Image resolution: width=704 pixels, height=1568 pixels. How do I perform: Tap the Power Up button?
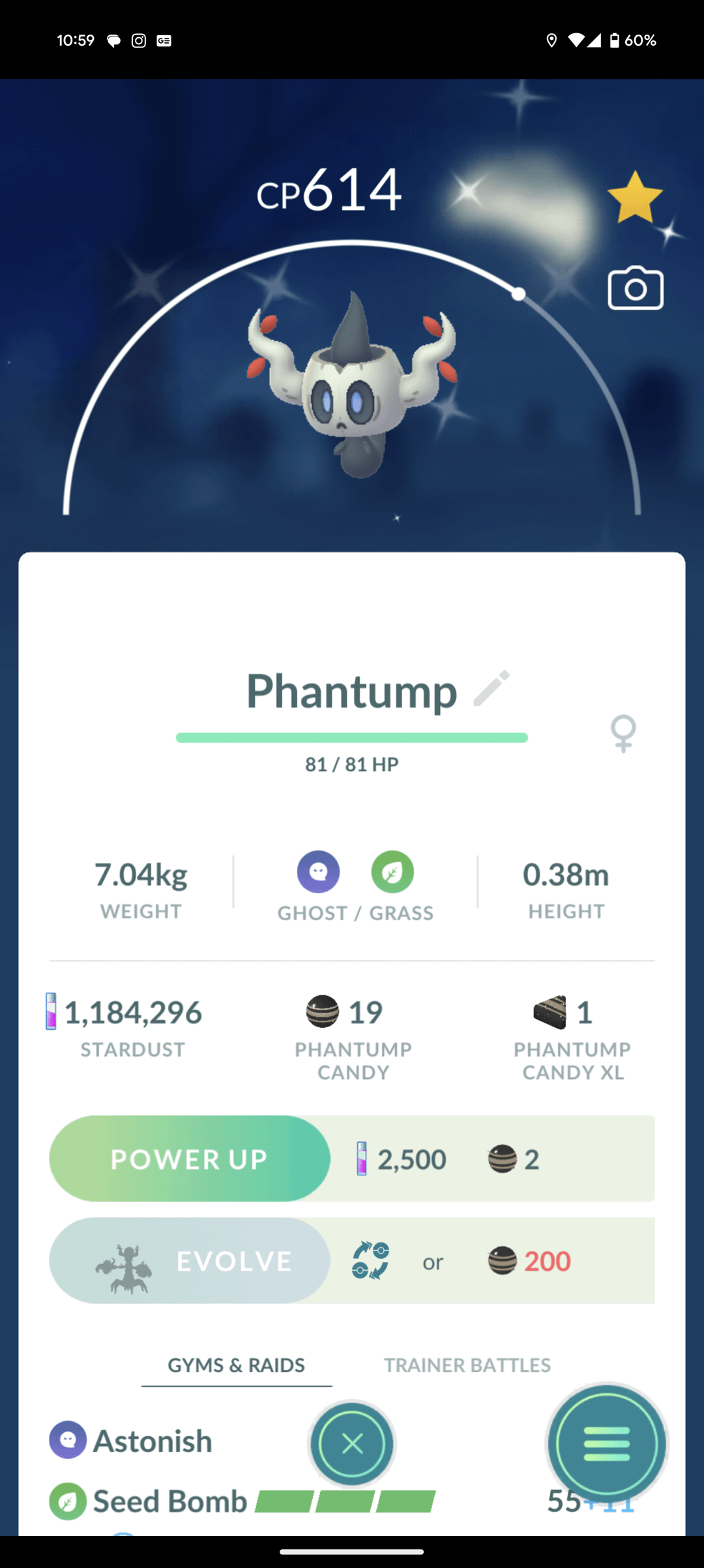point(190,1158)
